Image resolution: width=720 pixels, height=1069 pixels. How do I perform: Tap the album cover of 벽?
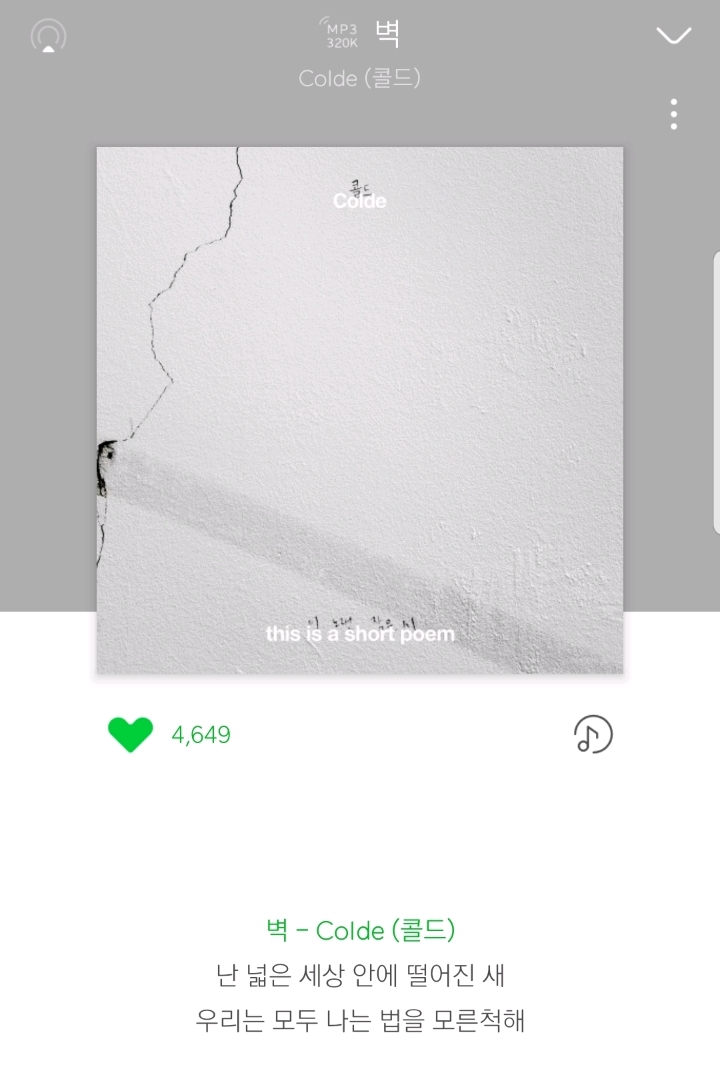(x=359, y=410)
